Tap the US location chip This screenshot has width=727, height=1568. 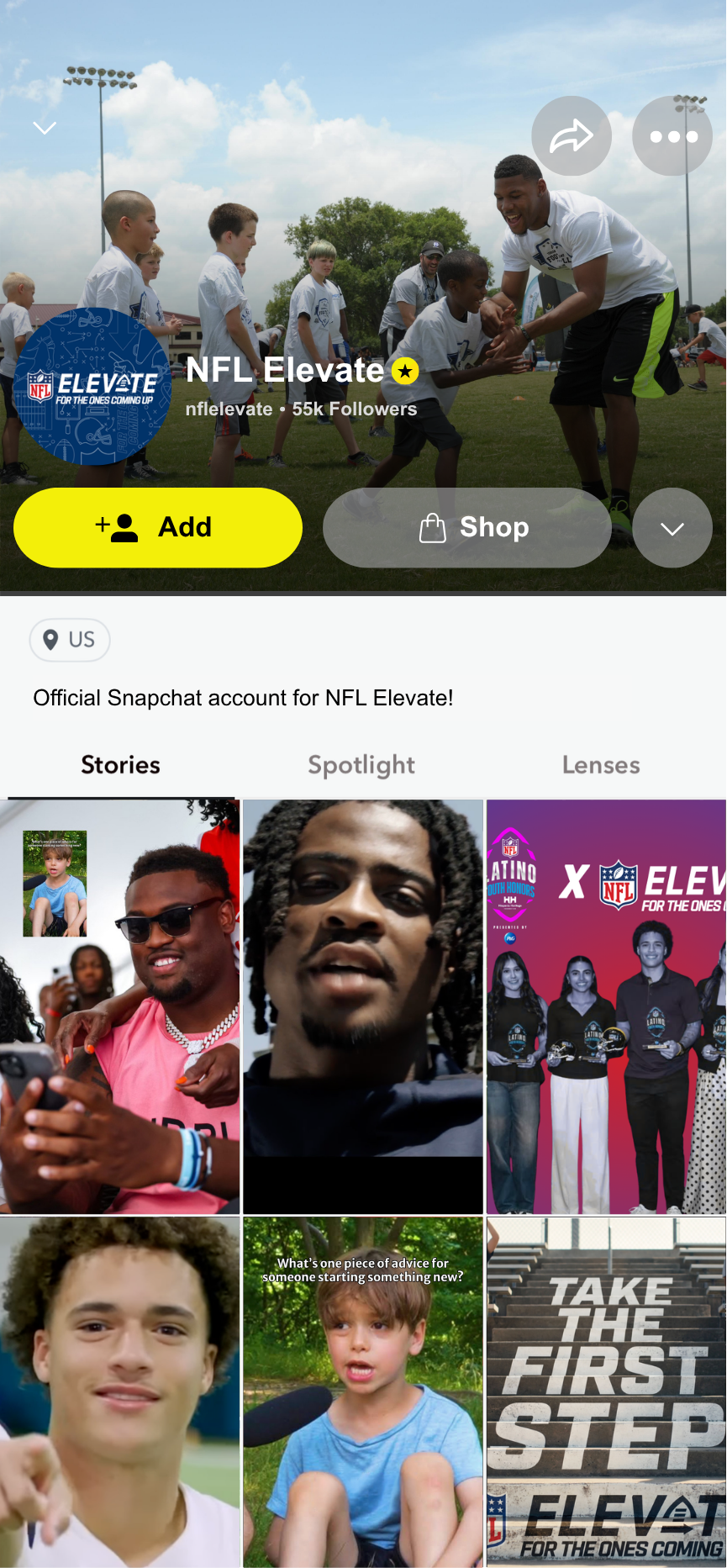pos(70,640)
